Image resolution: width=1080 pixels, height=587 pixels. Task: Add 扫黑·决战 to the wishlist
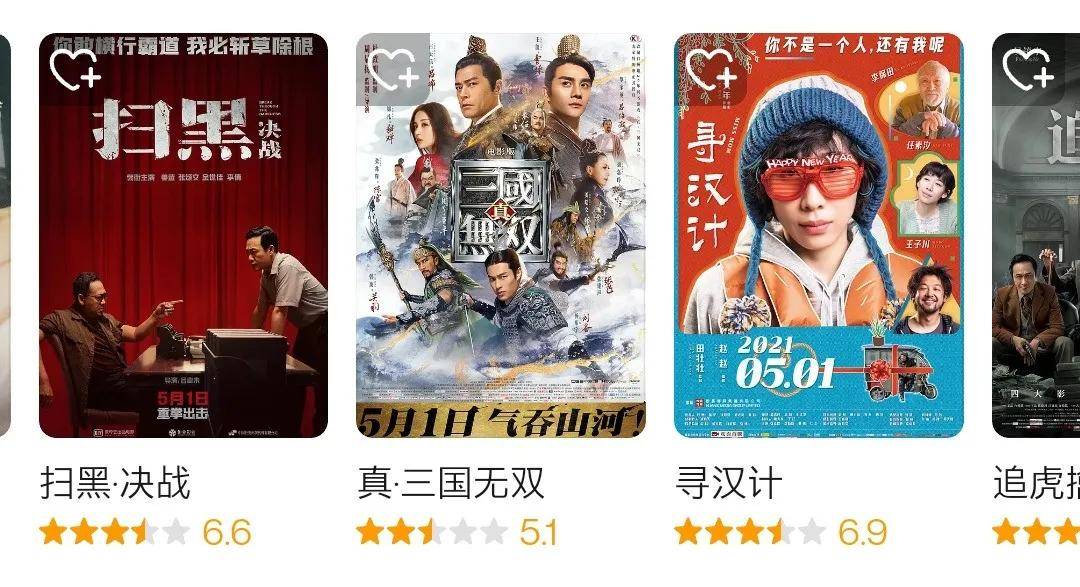click(75, 69)
